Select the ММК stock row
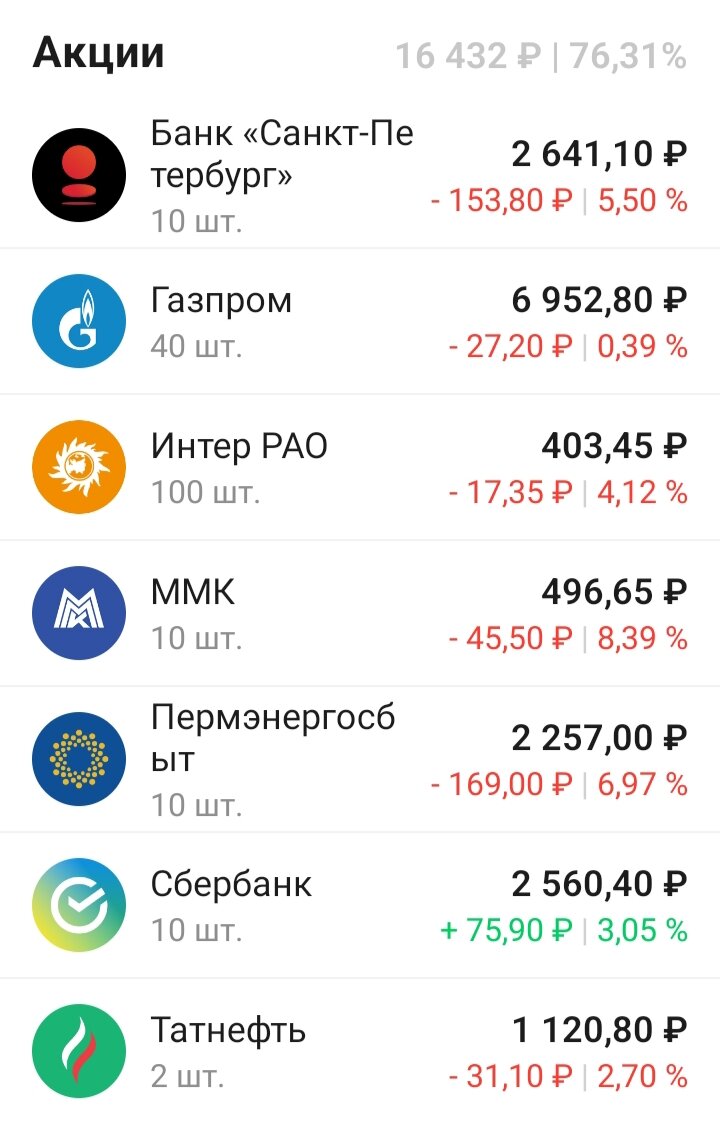The image size is (720, 1144). coord(360,613)
